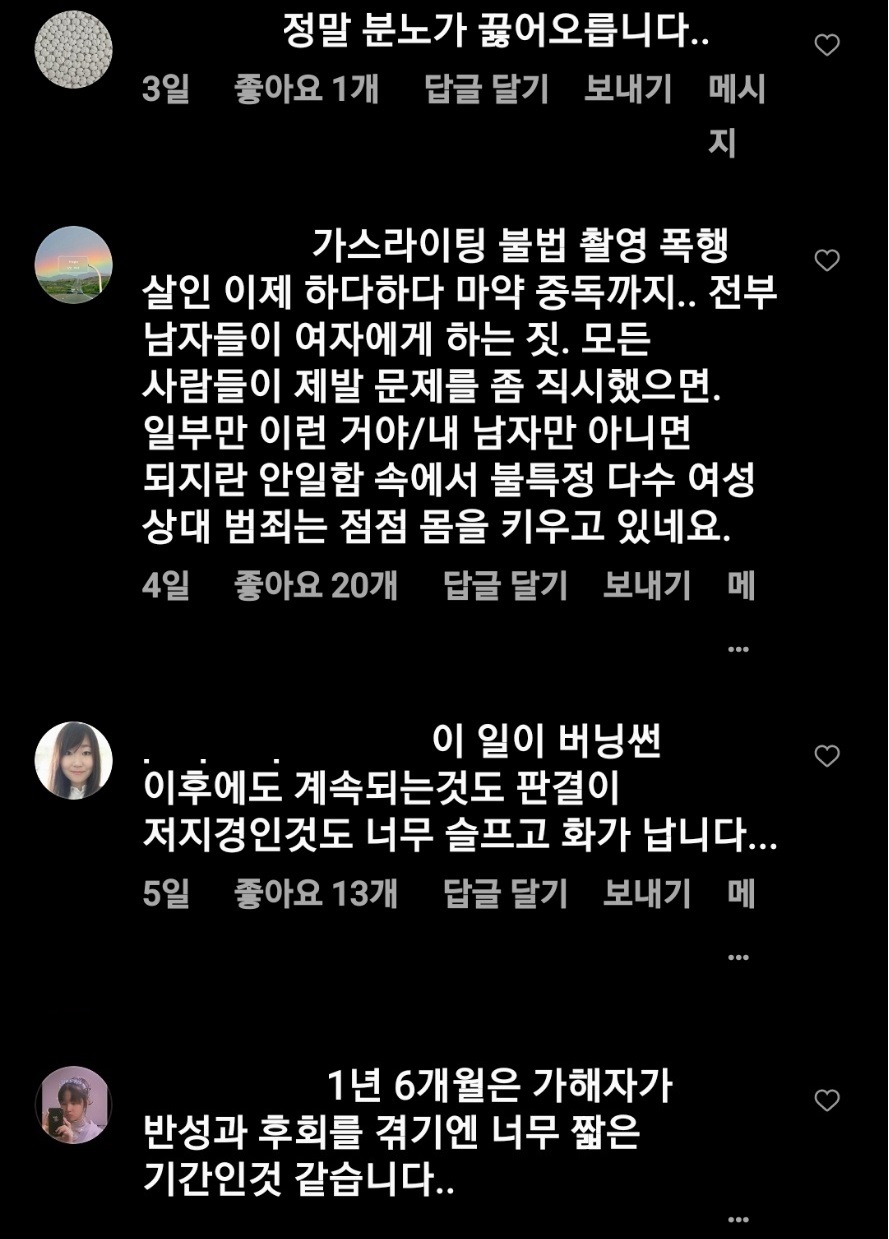889x1239 pixels.
Task: Tap '보내기' under the 3일 comment
Action: click(x=628, y=91)
